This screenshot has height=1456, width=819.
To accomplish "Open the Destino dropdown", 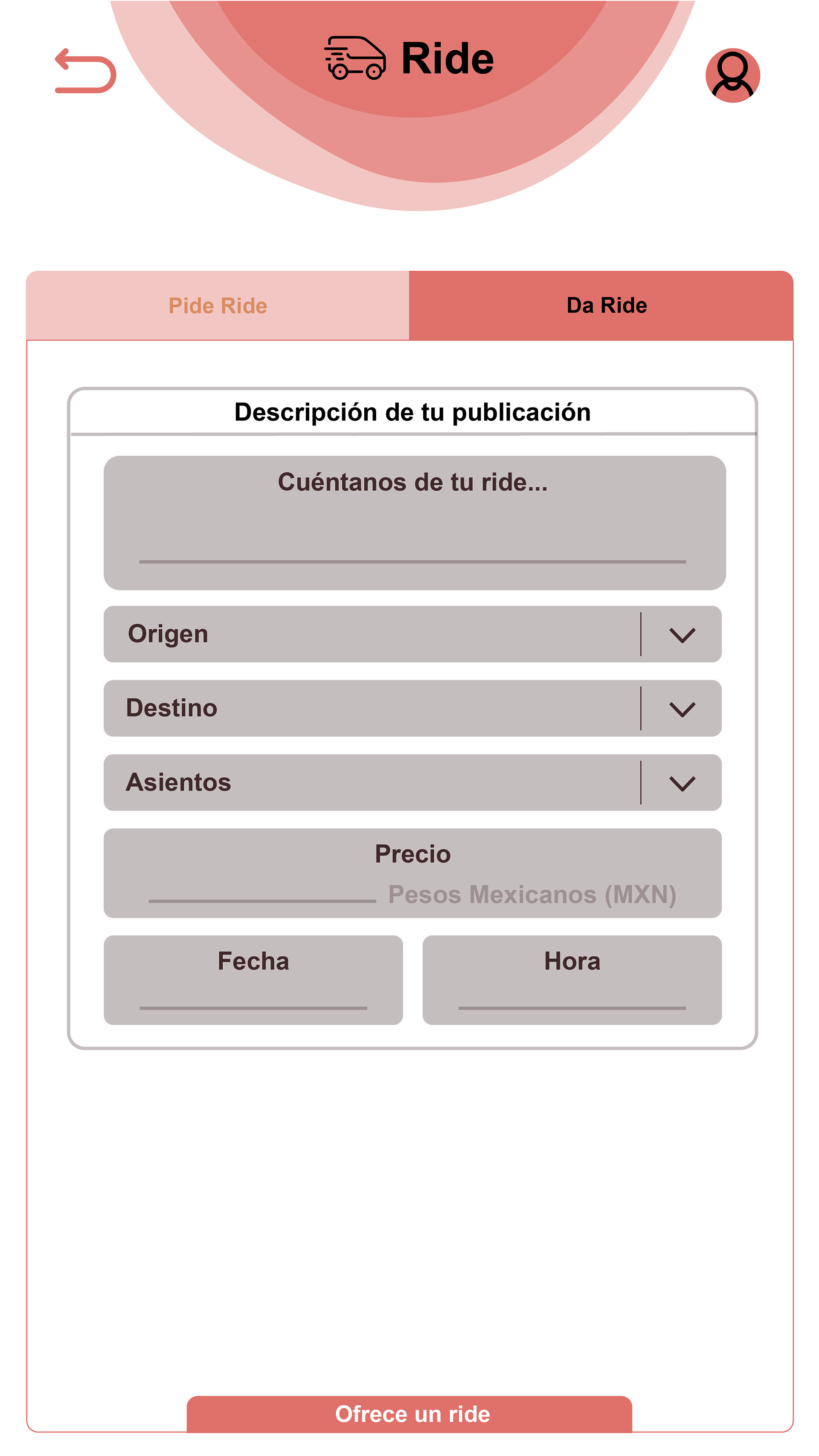I will click(x=682, y=708).
